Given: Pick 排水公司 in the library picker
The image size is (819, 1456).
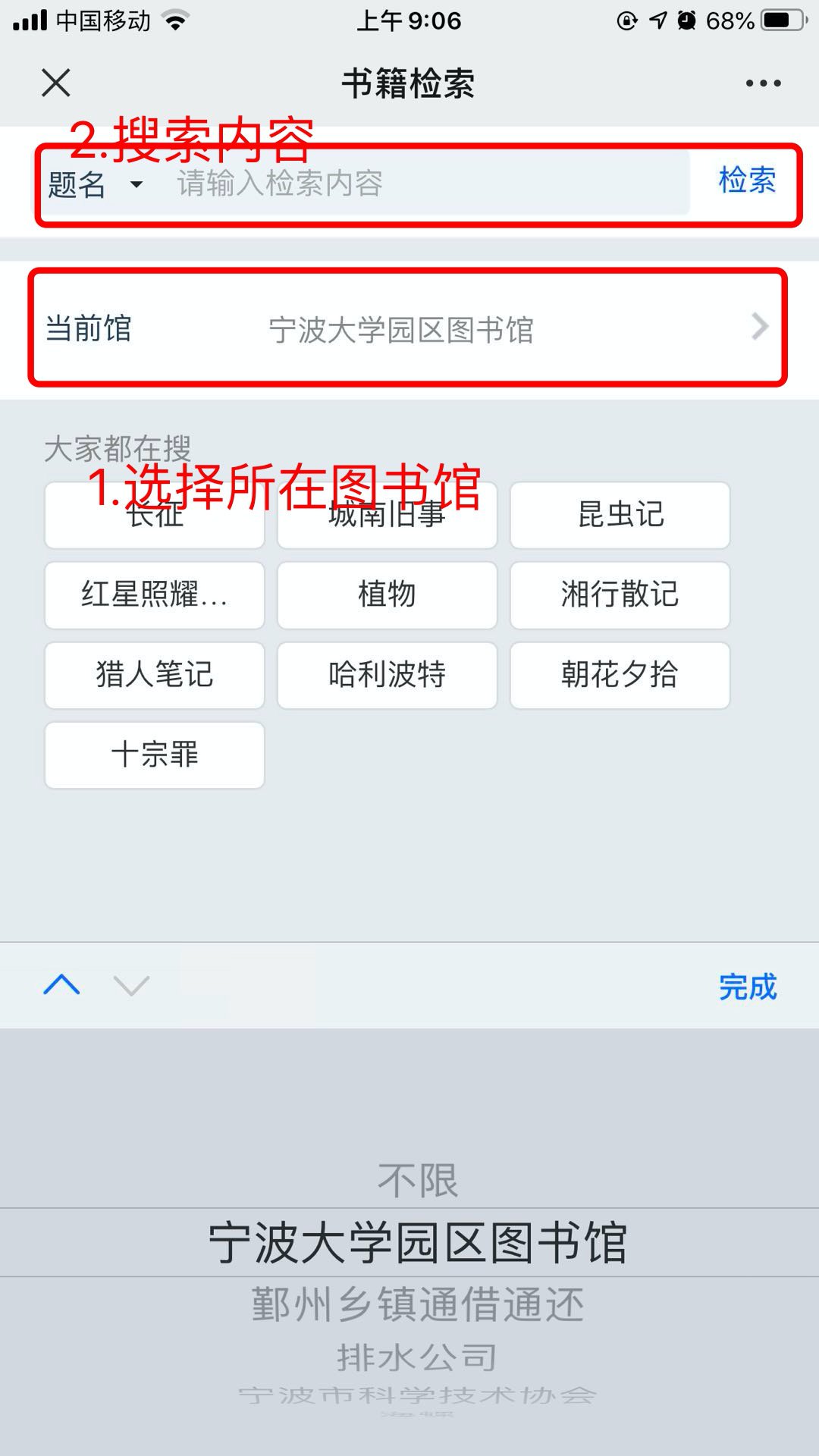Looking at the screenshot, I should coord(418,1357).
